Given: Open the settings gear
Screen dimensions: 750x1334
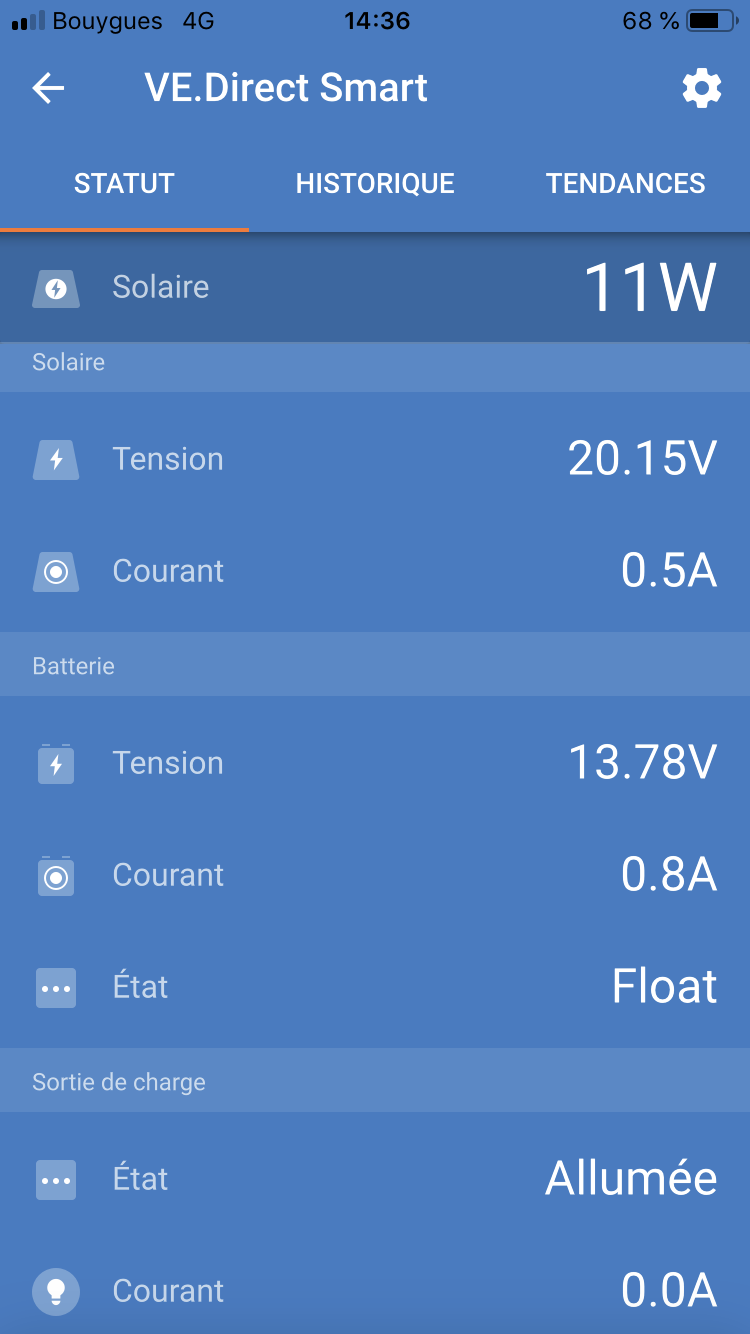Looking at the screenshot, I should (x=701, y=88).
